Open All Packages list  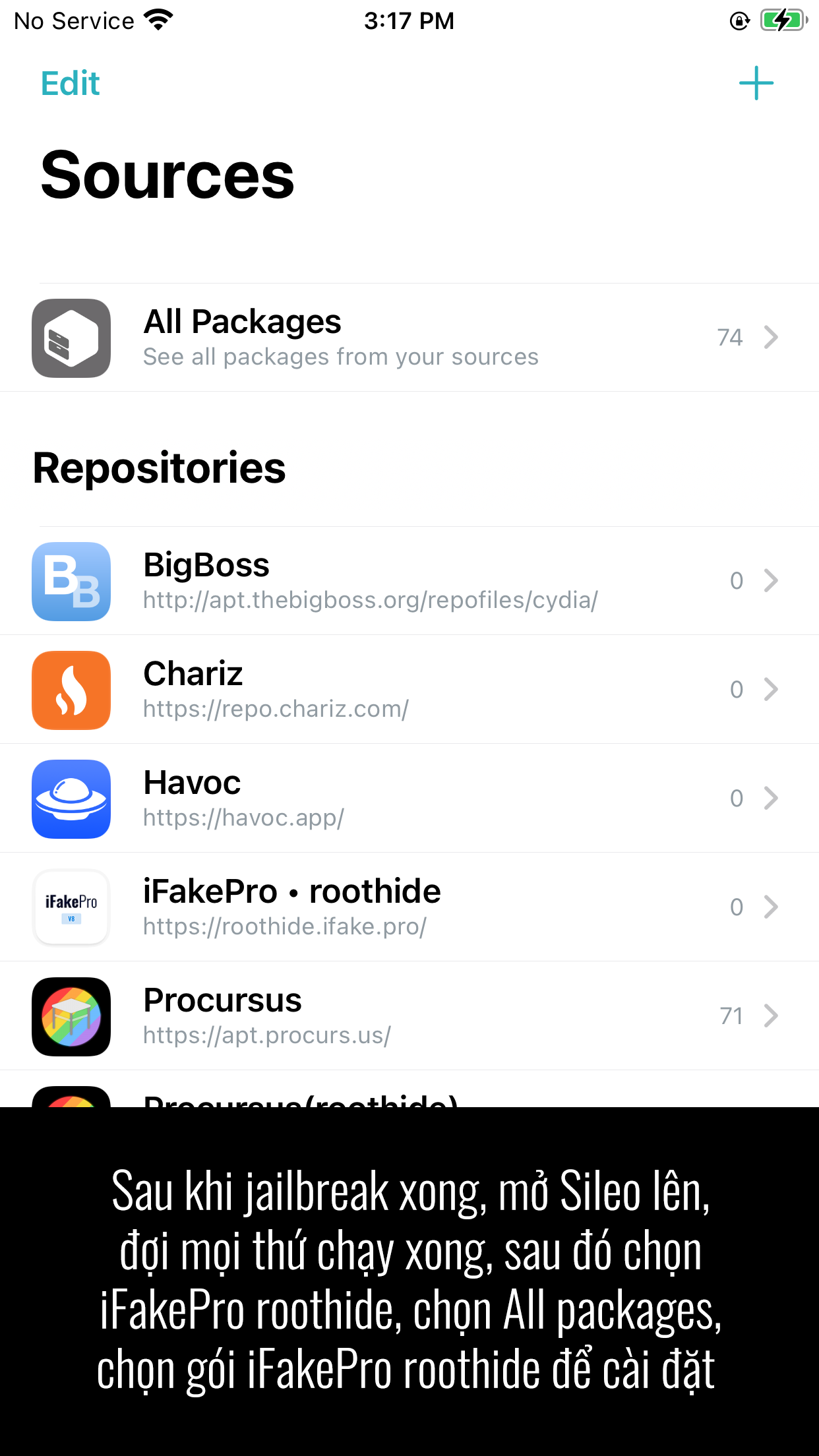(x=409, y=338)
